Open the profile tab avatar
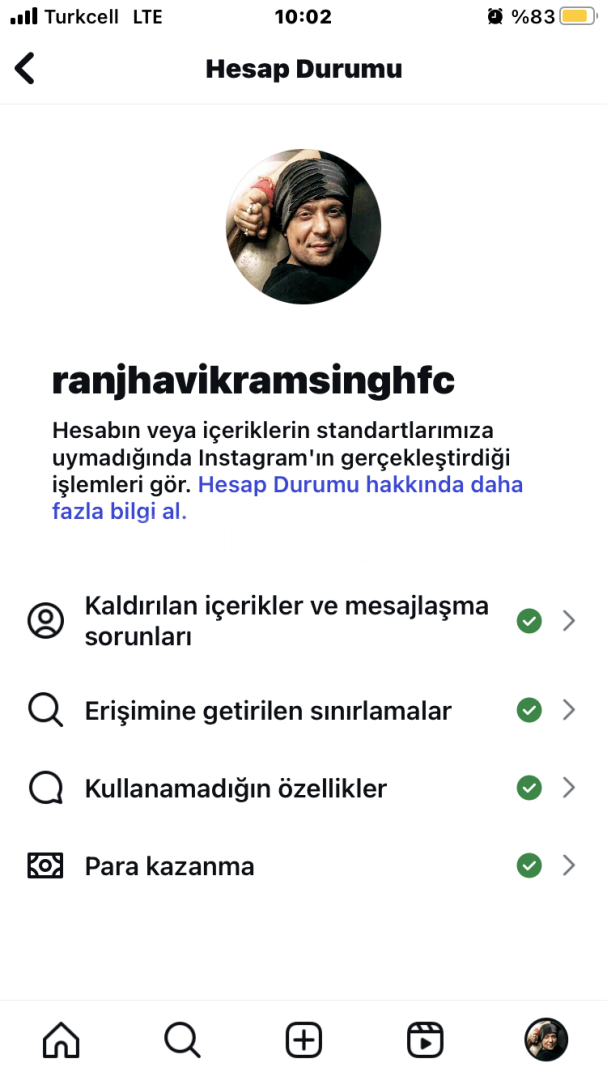Image resolution: width=607 pixels, height=1080 pixels. point(546,1040)
